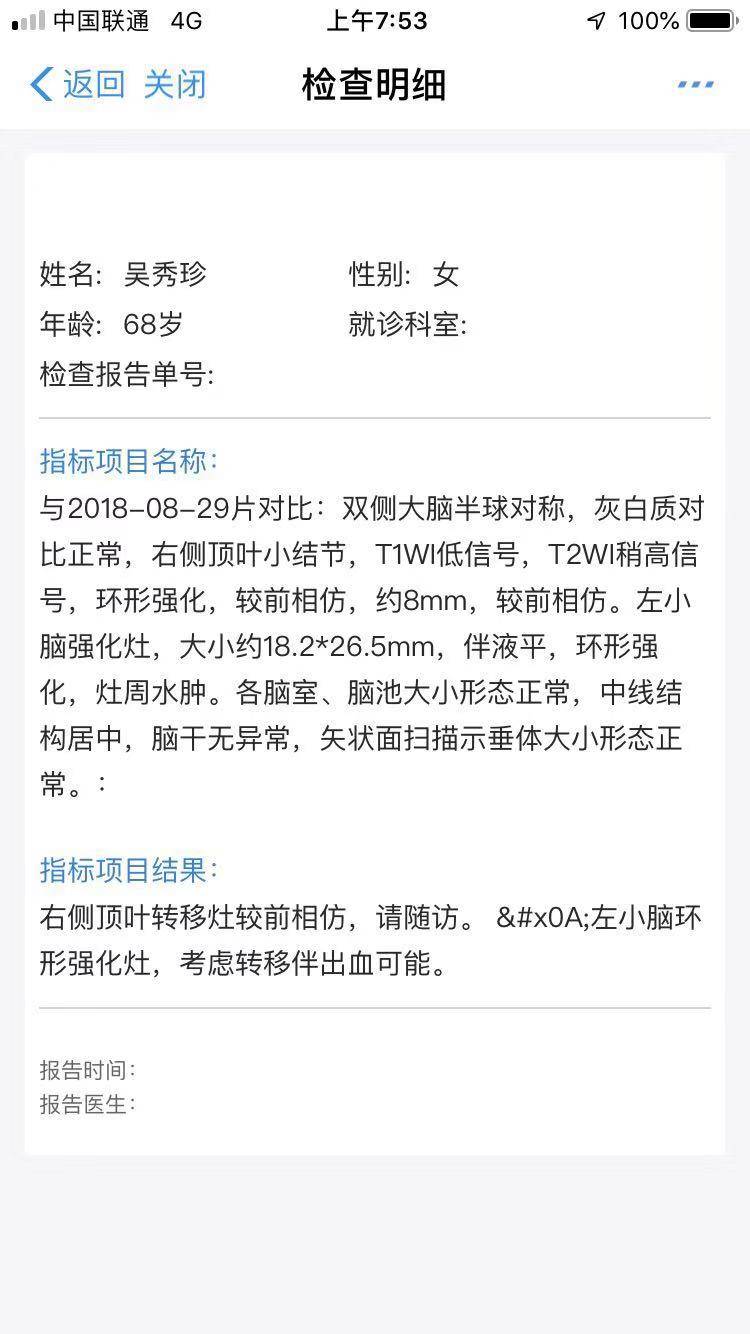
Task: Close the page with 关闭
Action: tap(175, 85)
